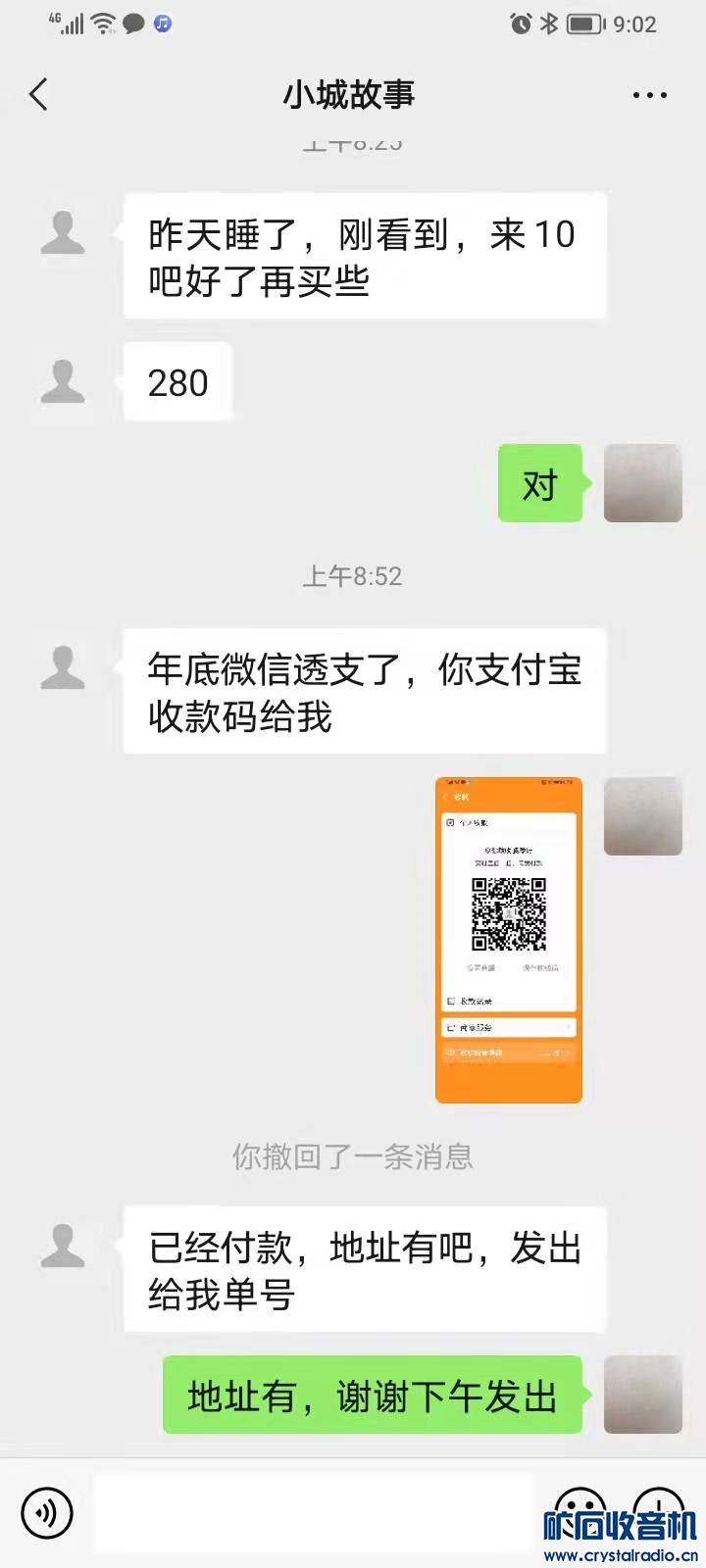This screenshot has height=1568, width=706.
Task: Tap my avatar beside the 对 message
Action: pos(642,483)
